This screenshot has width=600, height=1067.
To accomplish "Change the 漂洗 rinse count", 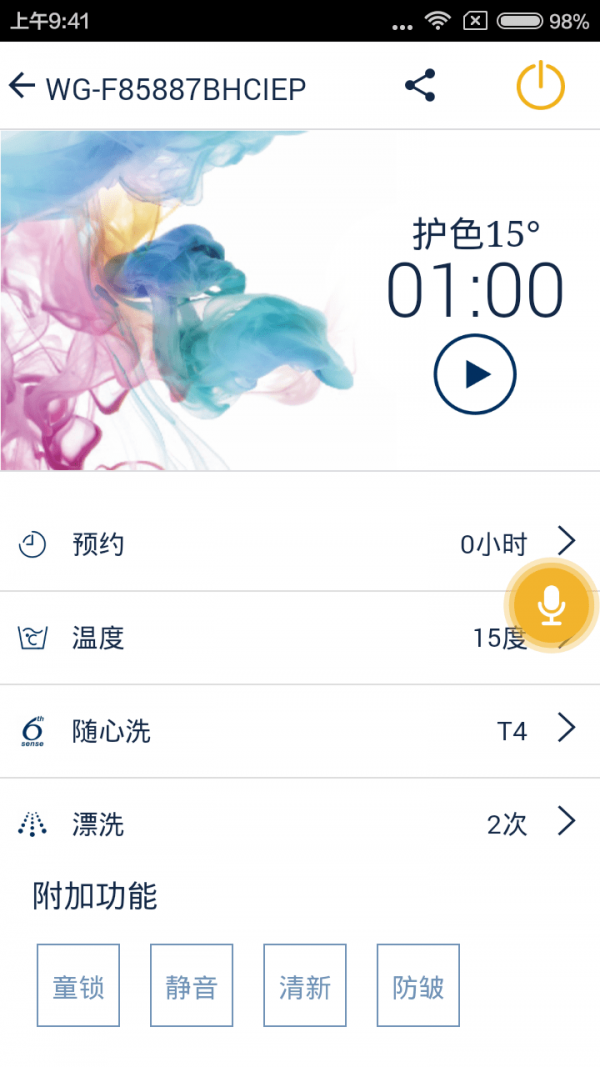I will pyautogui.click(x=300, y=824).
